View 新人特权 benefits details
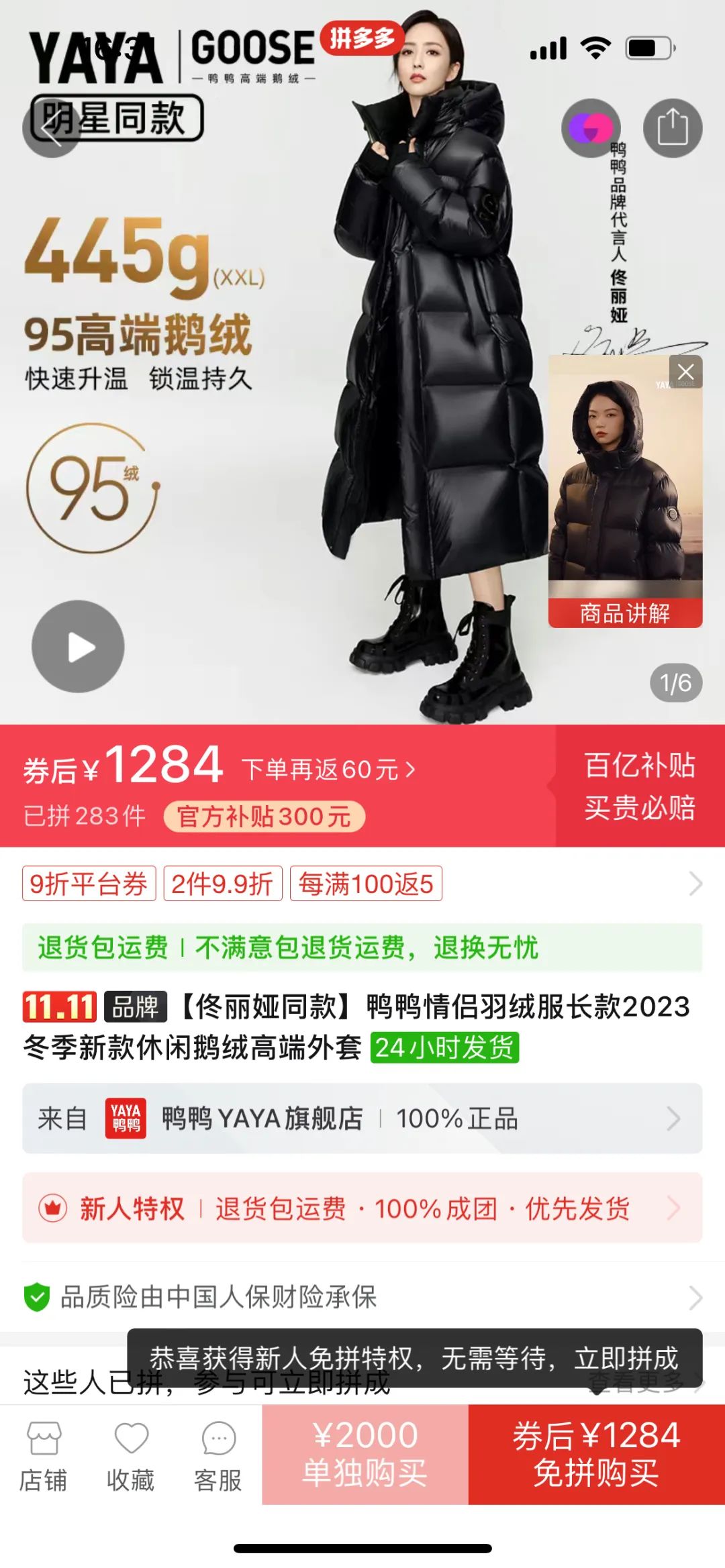 pos(361,1208)
